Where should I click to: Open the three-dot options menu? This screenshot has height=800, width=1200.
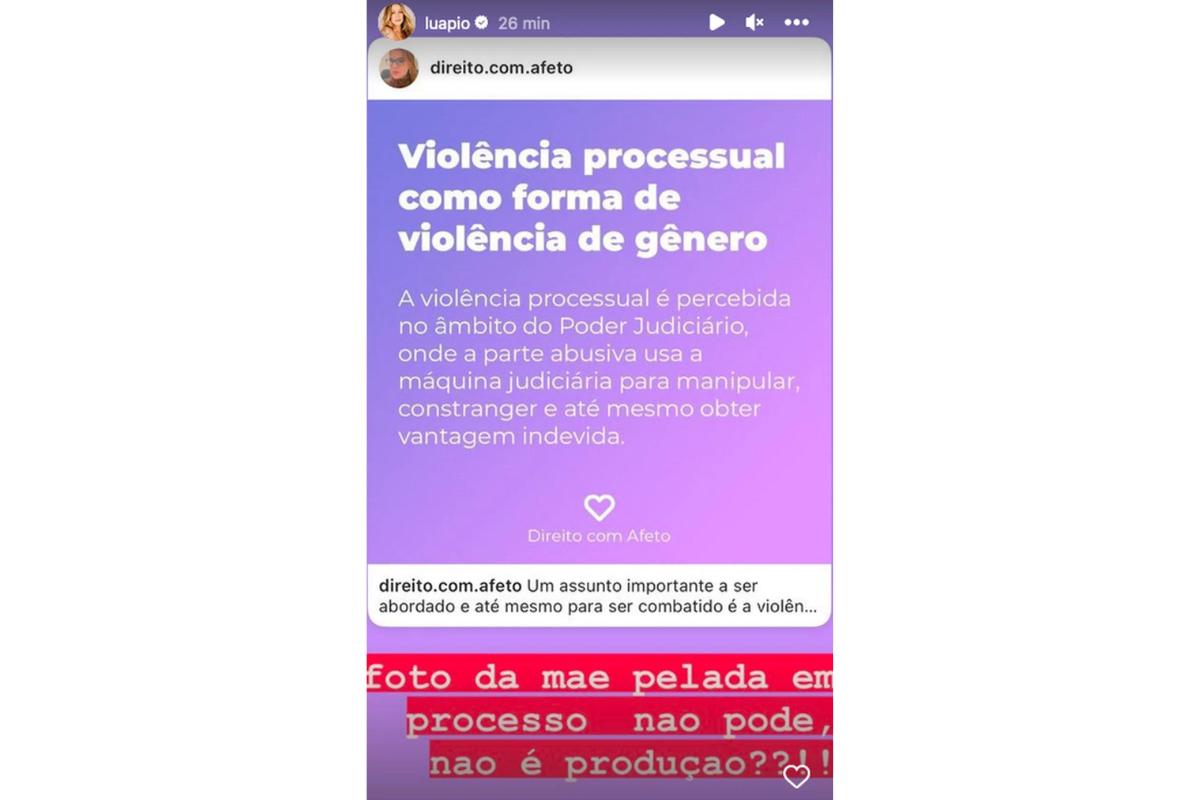(796, 22)
